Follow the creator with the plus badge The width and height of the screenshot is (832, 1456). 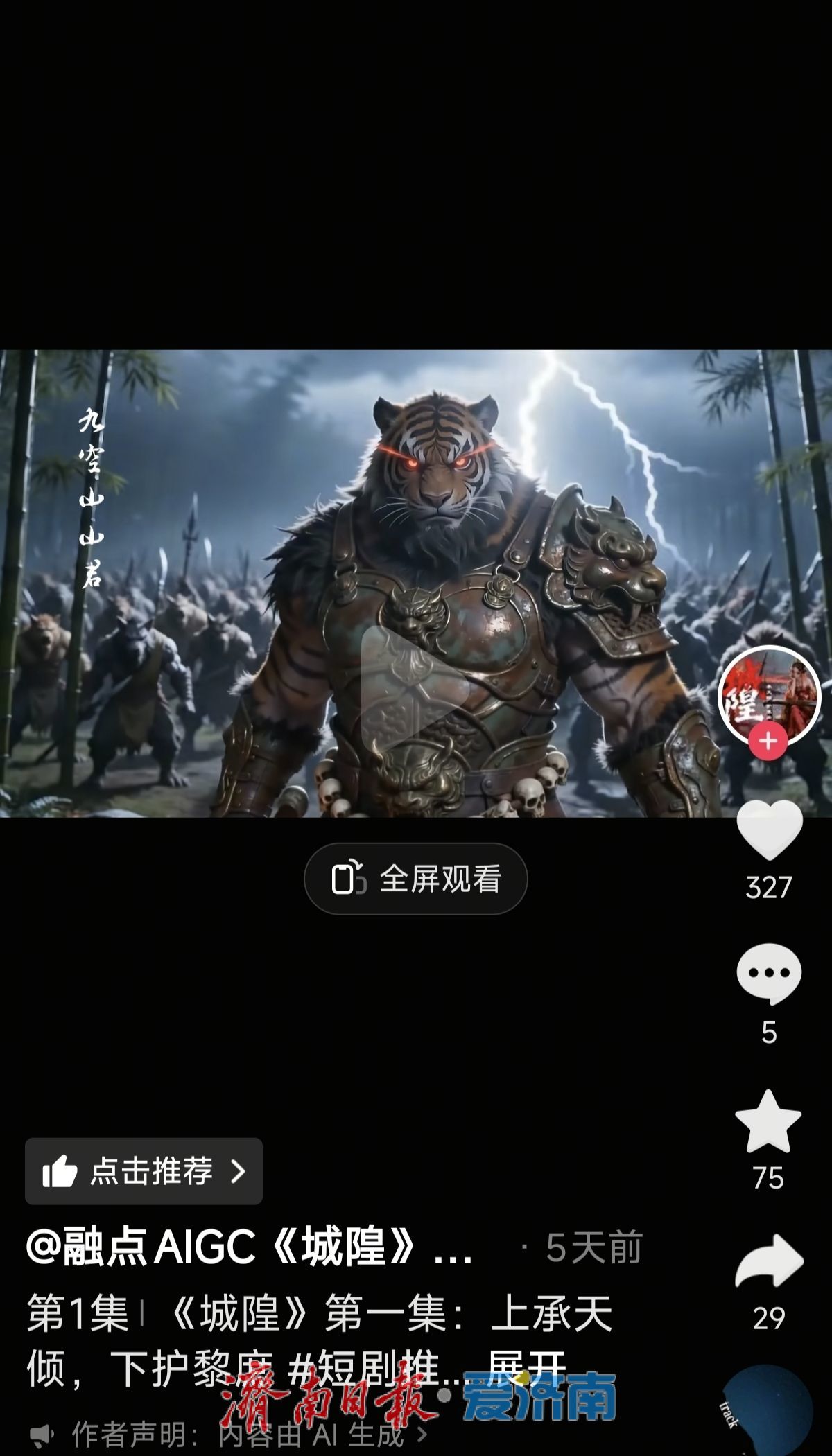(768, 742)
